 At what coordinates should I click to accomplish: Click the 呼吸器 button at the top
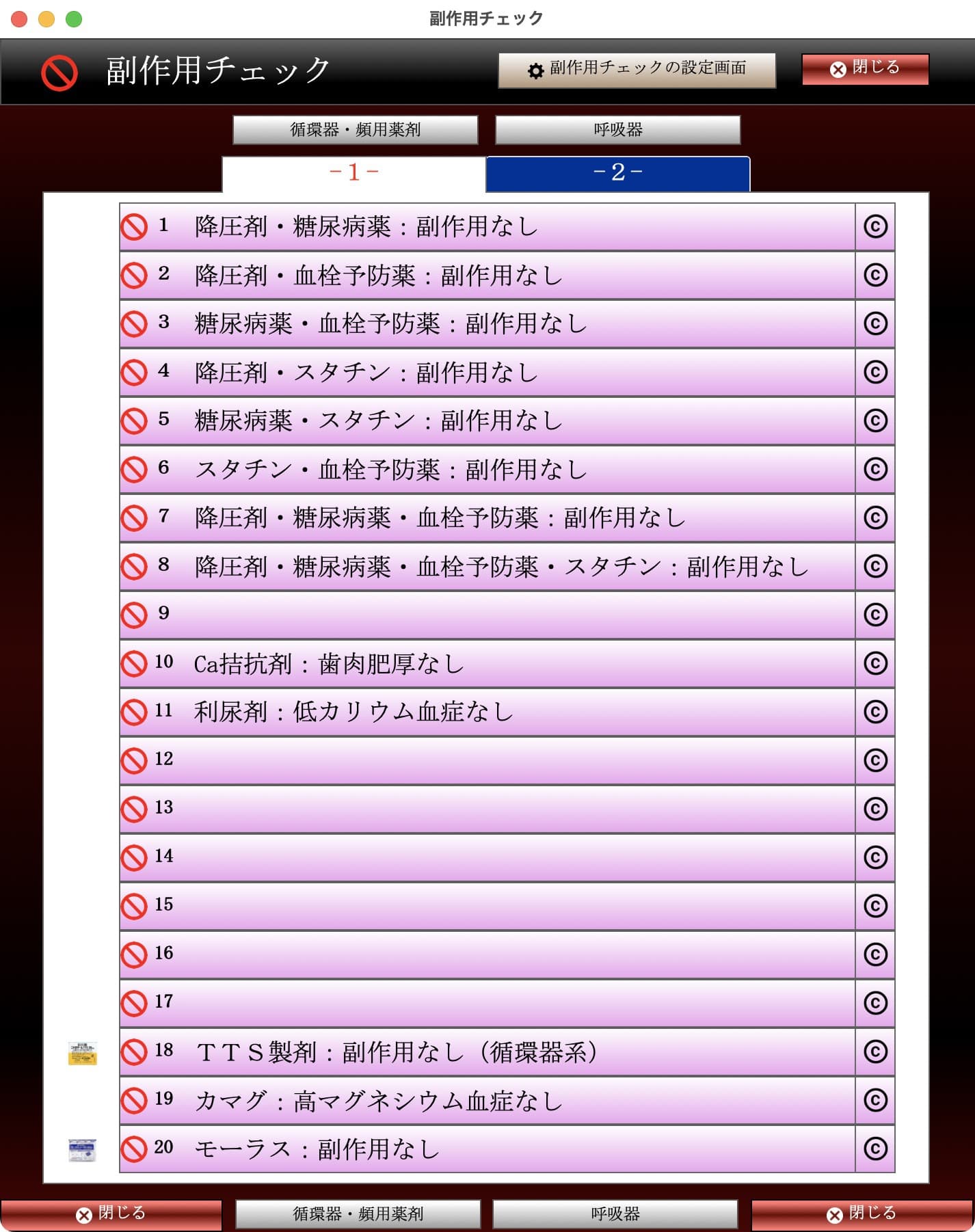point(617,129)
